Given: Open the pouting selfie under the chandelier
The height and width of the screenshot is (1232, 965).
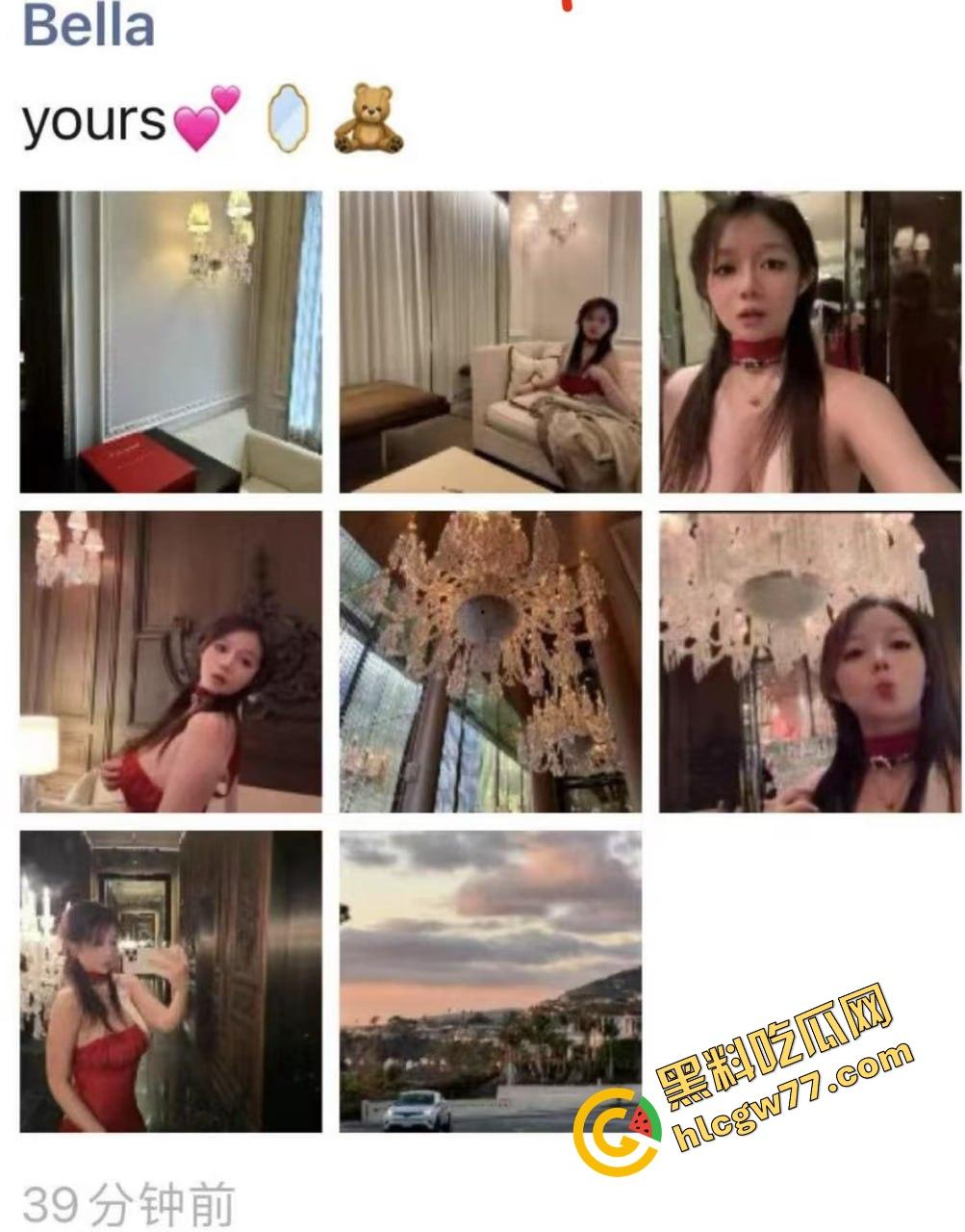Looking at the screenshot, I should pyautogui.click(x=809, y=661).
